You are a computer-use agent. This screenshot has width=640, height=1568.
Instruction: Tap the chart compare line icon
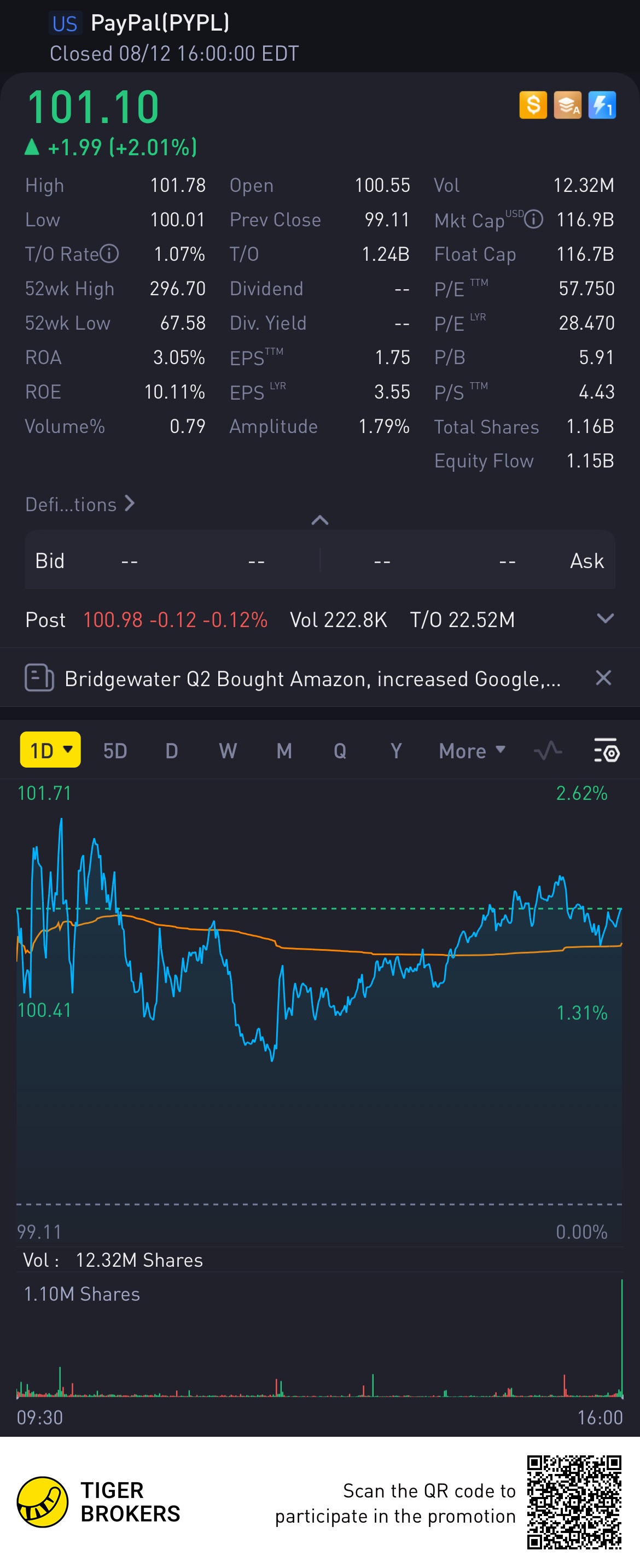coord(548,751)
